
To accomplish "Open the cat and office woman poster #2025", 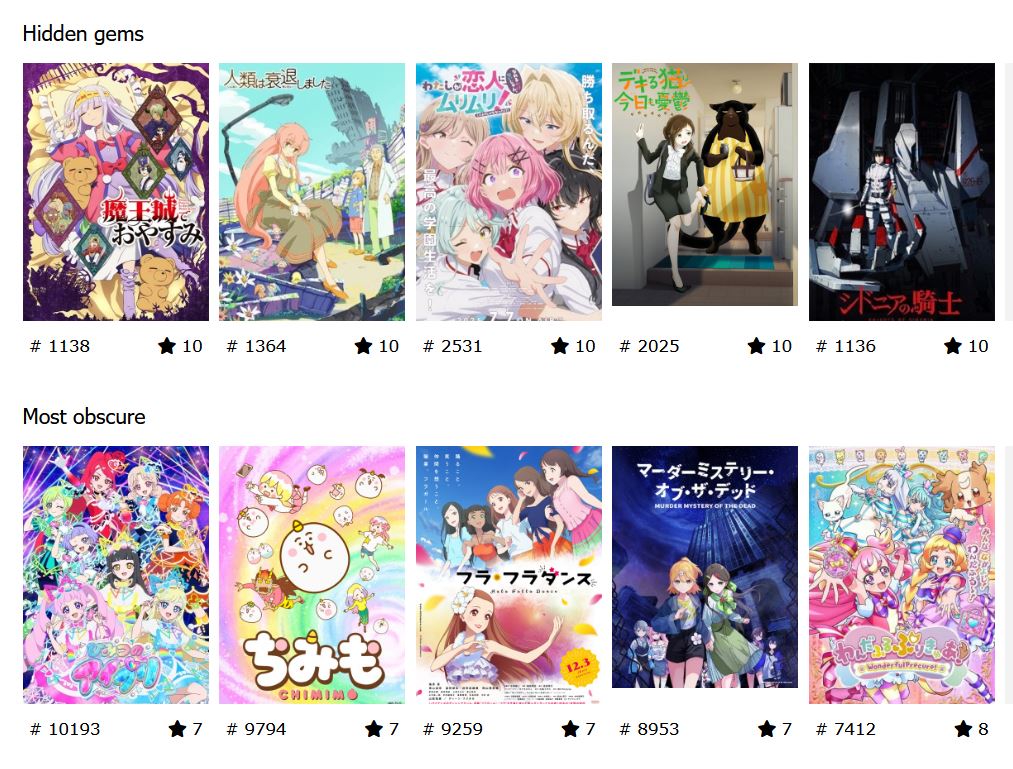I will [705, 185].
